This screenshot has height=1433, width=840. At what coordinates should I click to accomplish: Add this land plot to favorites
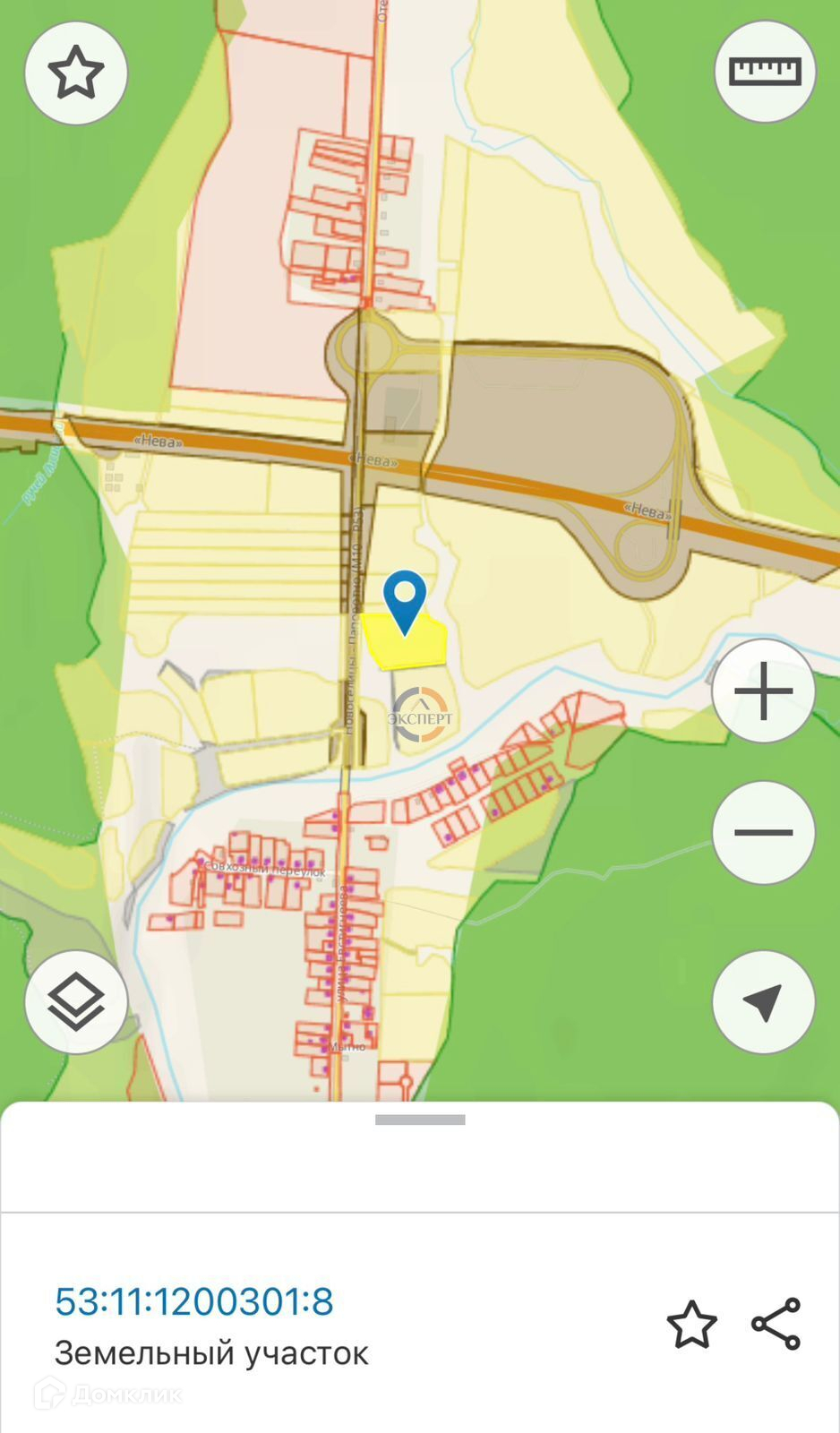[x=692, y=1325]
